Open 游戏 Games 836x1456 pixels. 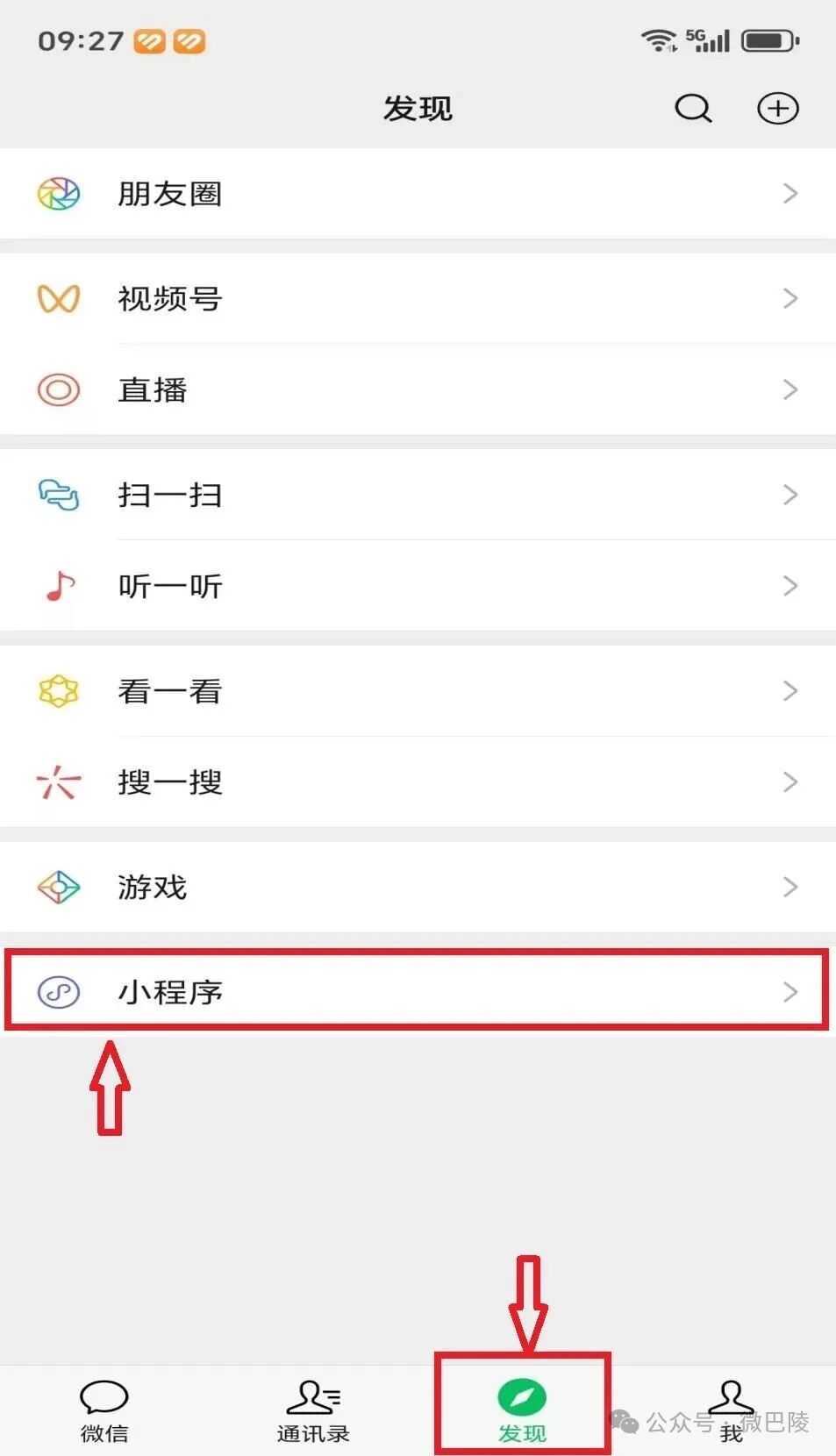point(418,887)
